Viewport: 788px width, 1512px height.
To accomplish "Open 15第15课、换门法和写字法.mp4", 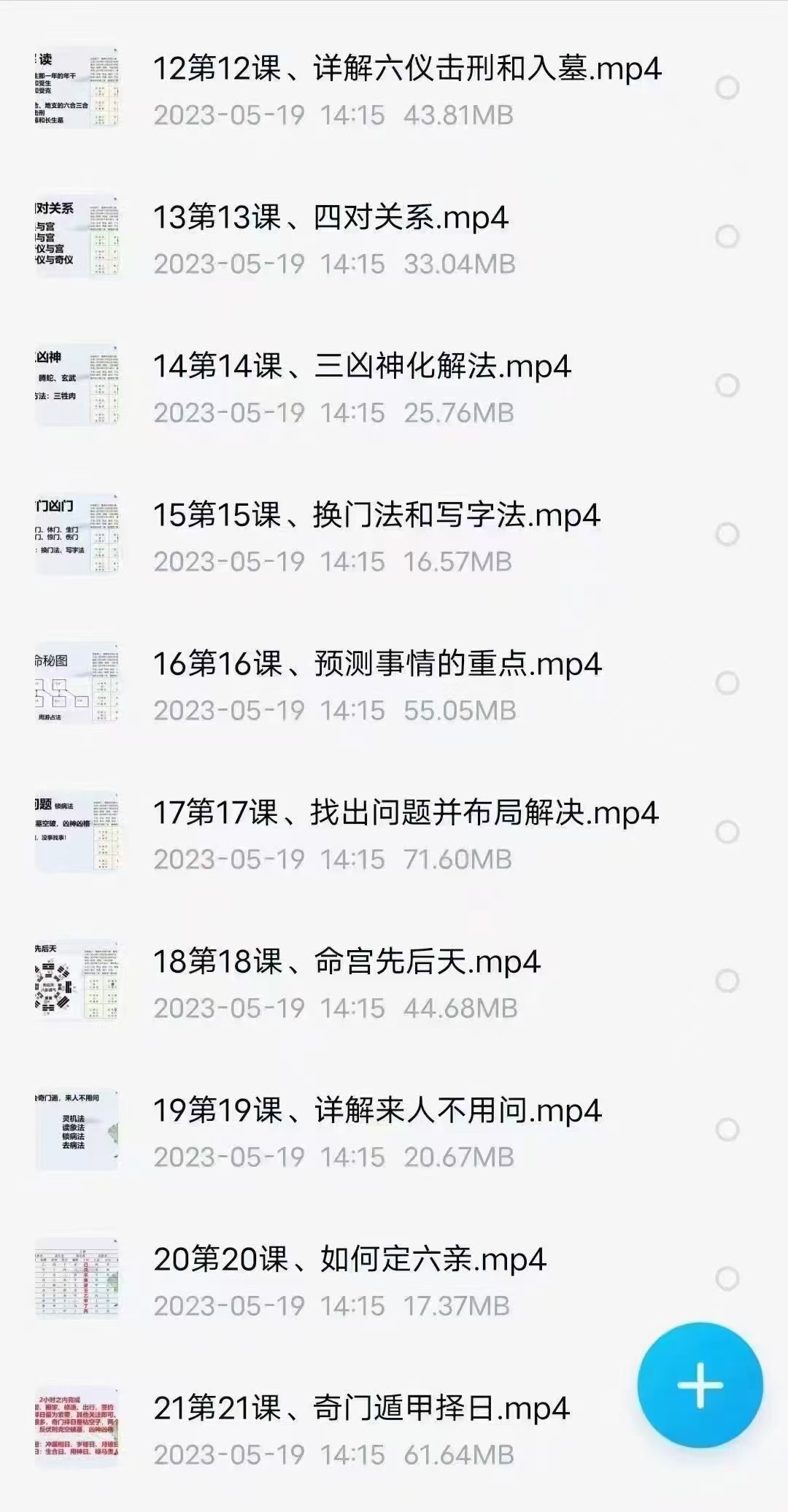I will [376, 516].
